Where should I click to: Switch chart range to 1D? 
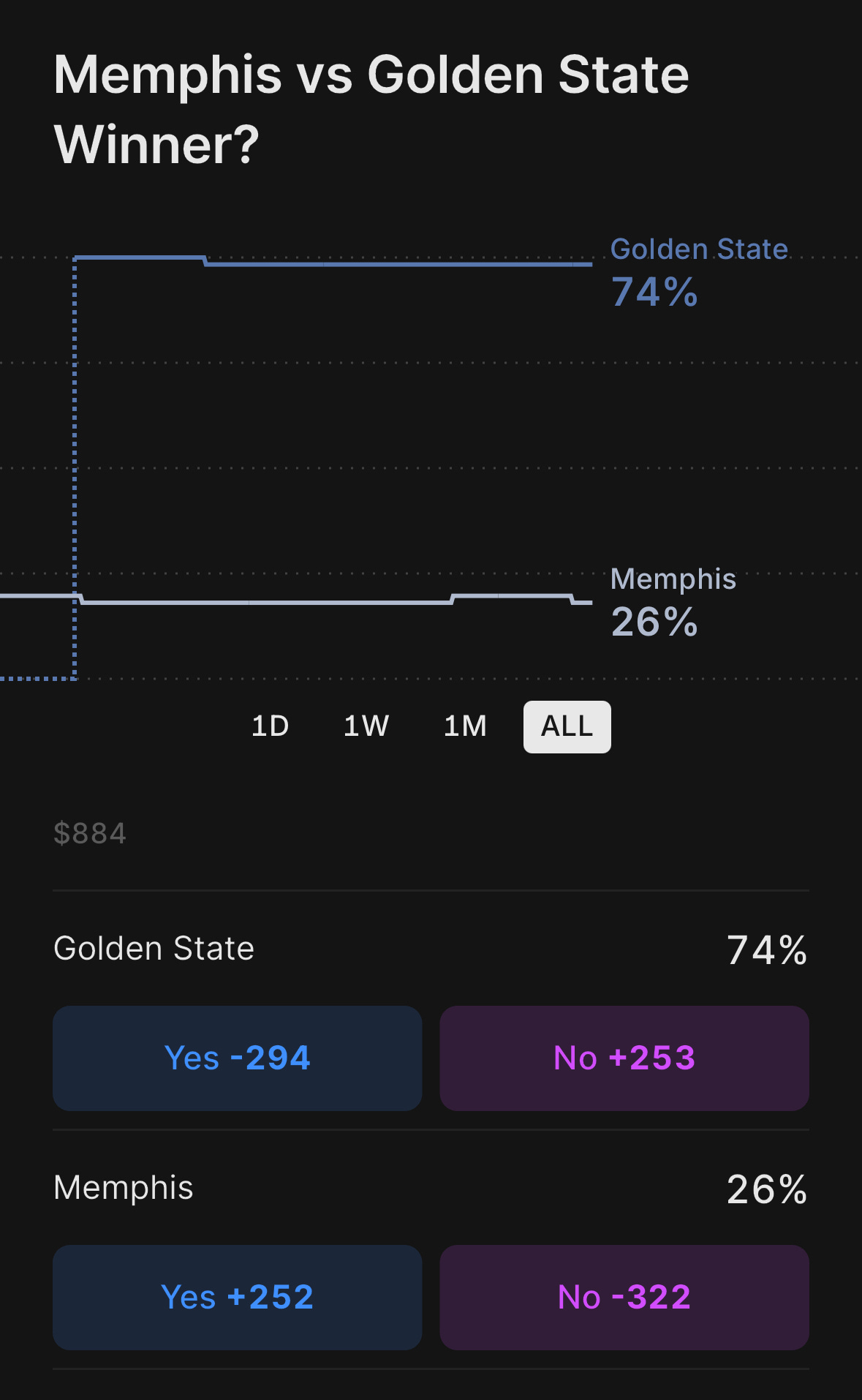[x=271, y=726]
